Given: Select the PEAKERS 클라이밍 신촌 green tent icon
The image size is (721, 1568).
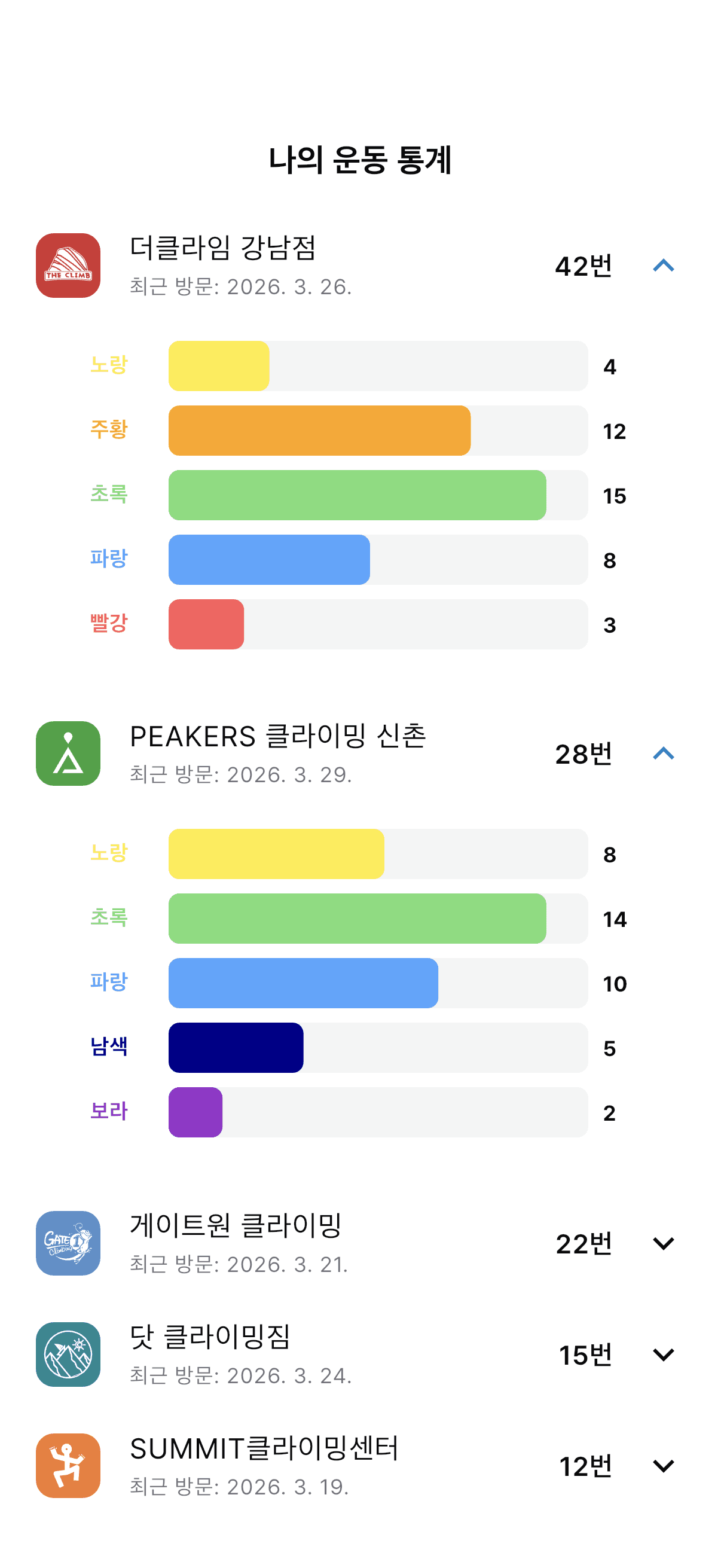Looking at the screenshot, I should click(69, 753).
